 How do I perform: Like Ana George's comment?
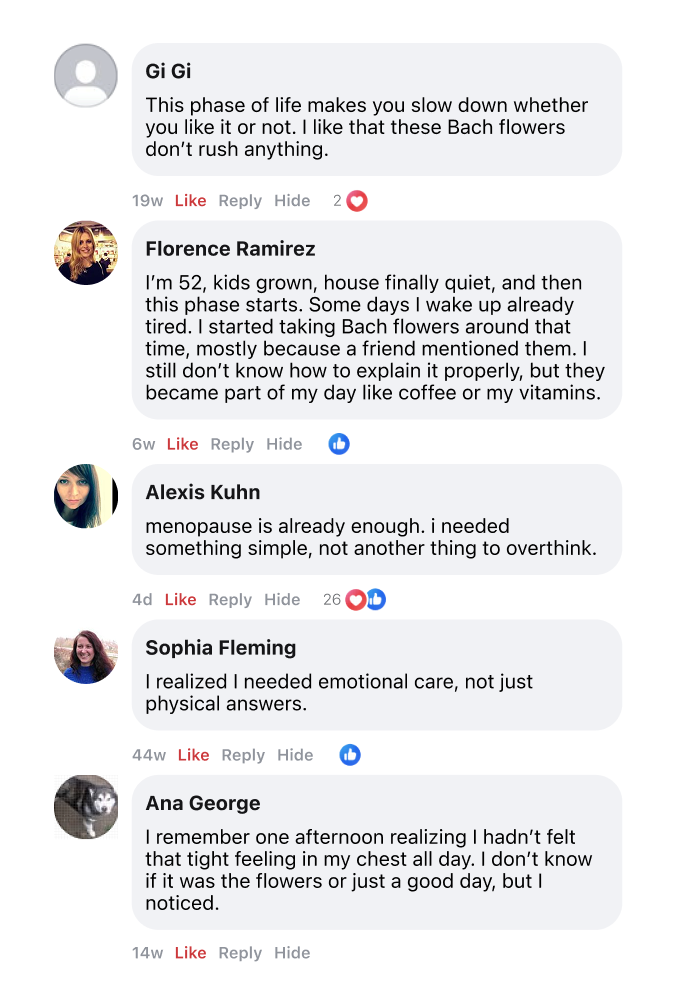pyautogui.click(x=190, y=953)
